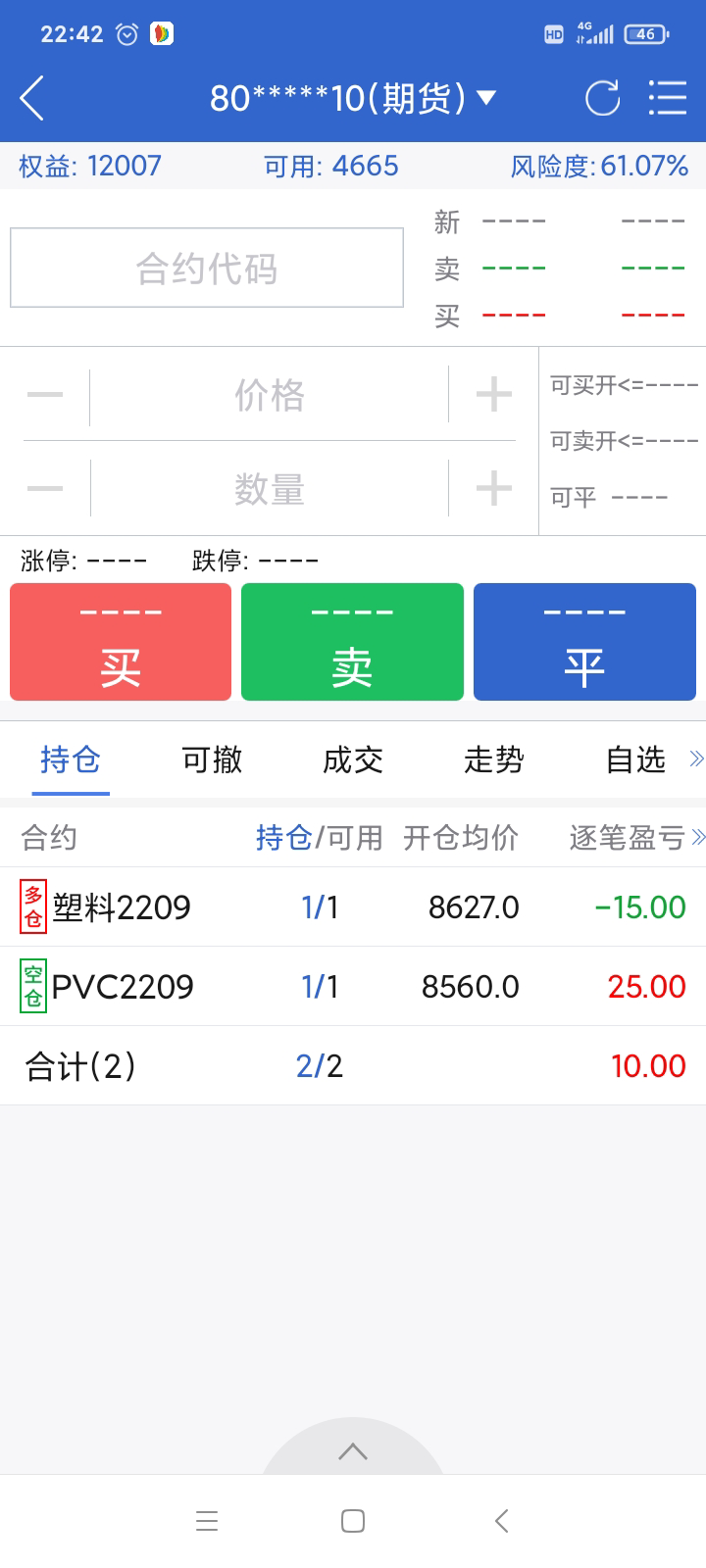The image size is (706, 1568).
Task: Open the futures account dropdown
Action: [353, 98]
